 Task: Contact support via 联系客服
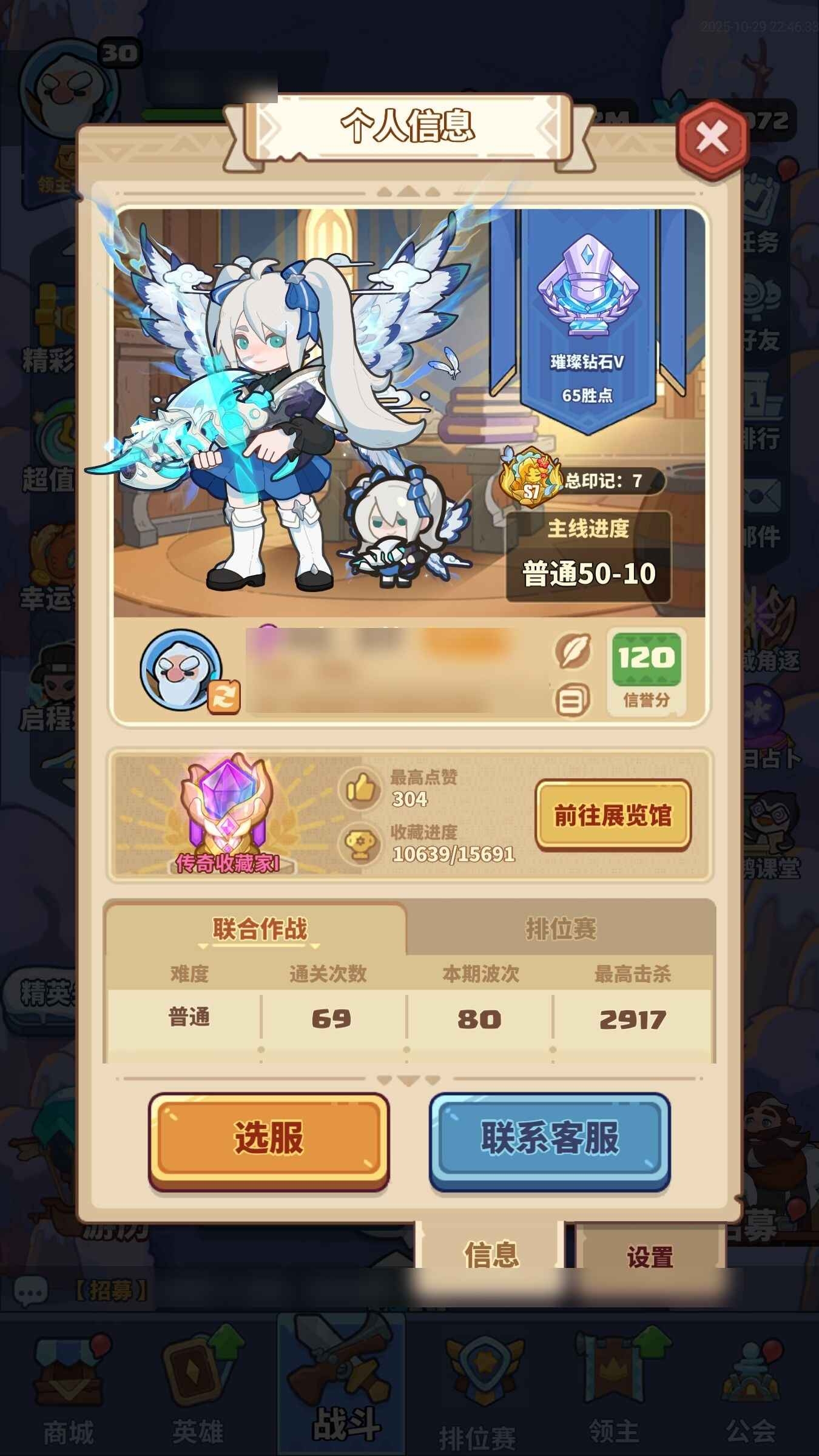click(550, 1137)
